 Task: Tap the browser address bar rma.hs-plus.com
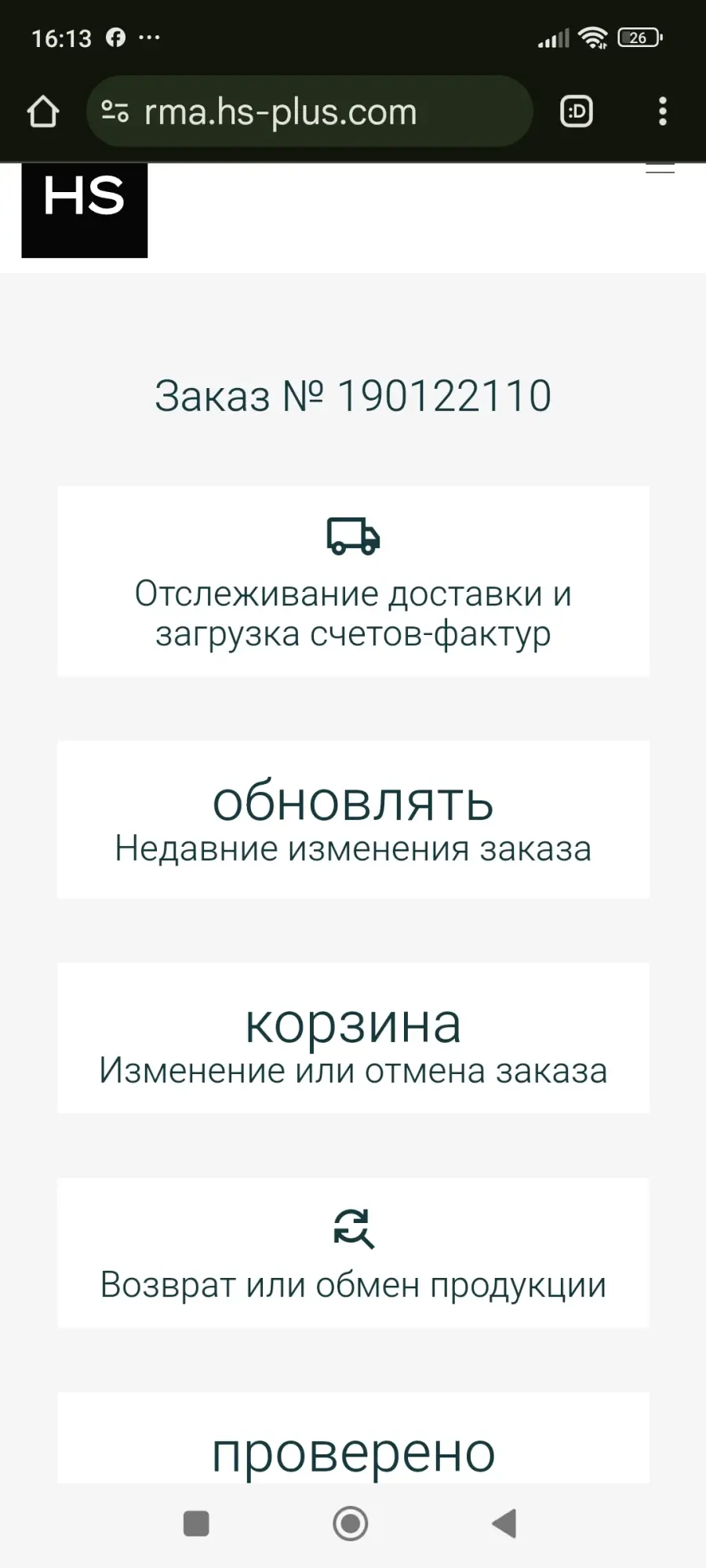pyautogui.click(x=310, y=111)
